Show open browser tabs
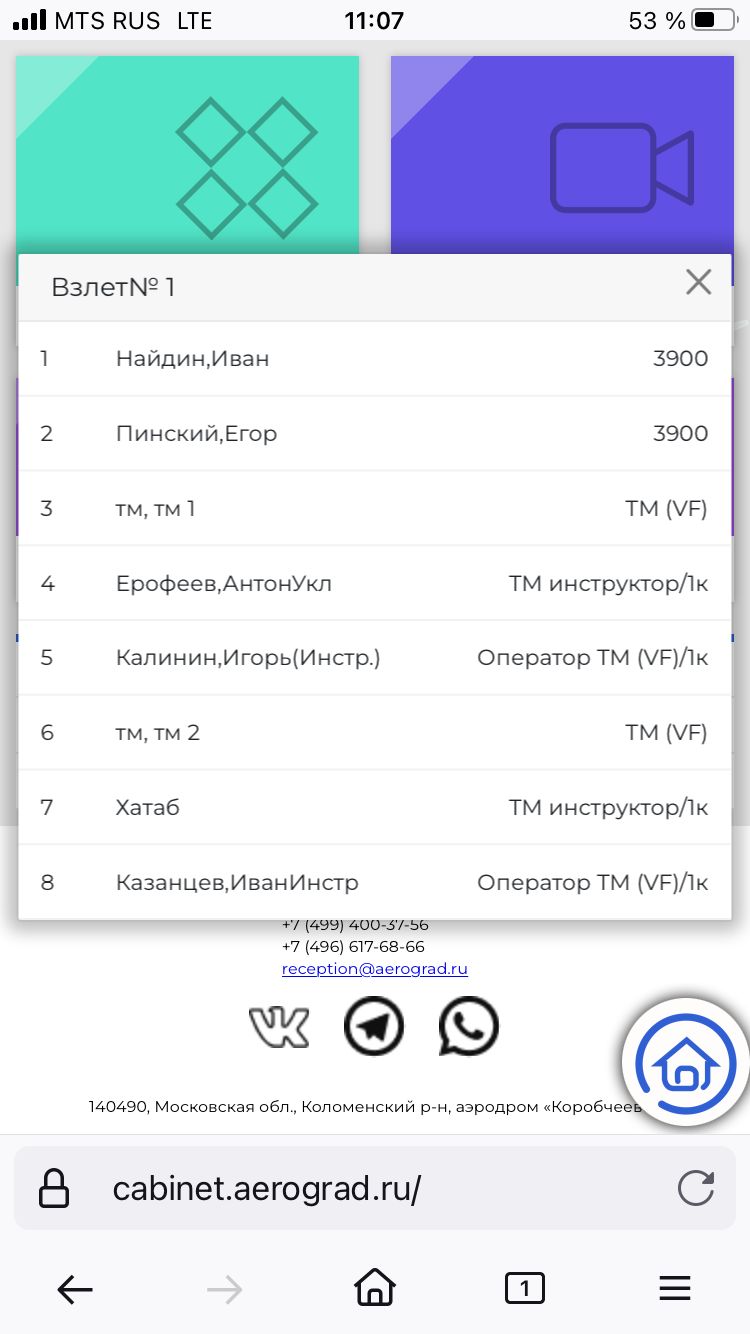This screenshot has height=1334, width=750. pyautogui.click(x=525, y=1288)
